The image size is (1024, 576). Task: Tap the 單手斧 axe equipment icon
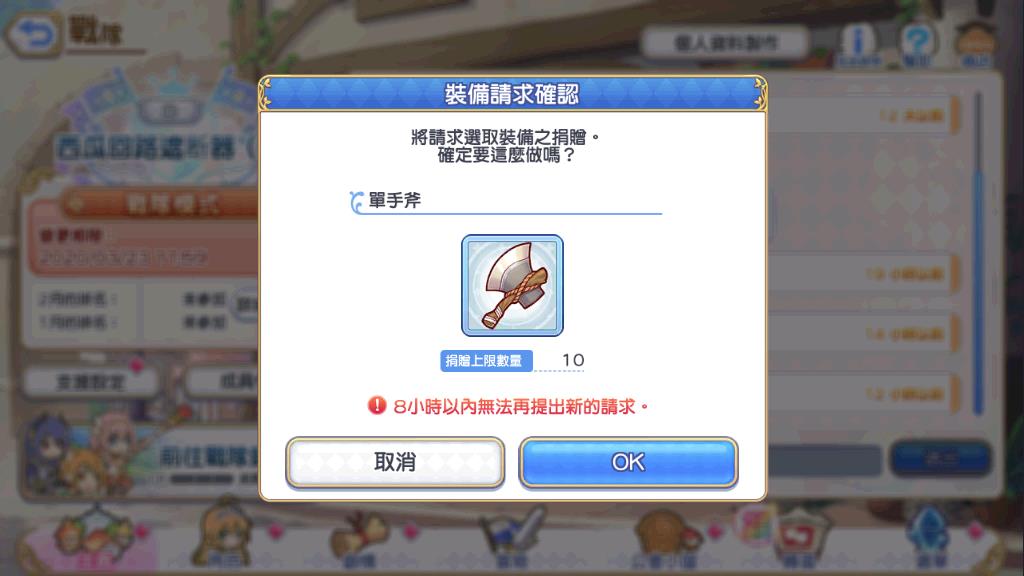point(512,286)
